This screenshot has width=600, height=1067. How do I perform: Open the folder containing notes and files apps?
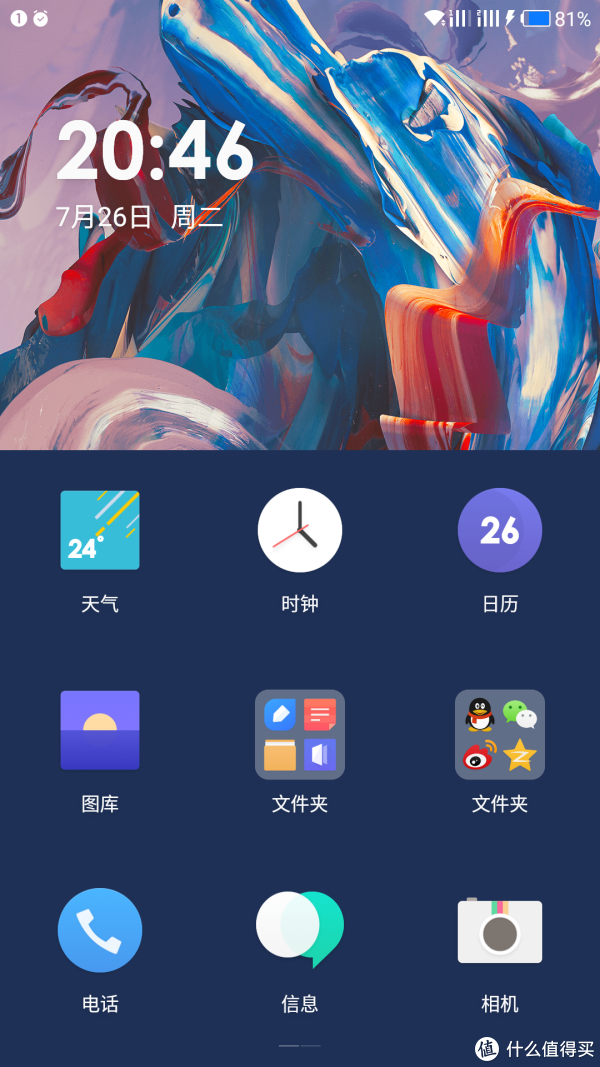tap(300, 735)
